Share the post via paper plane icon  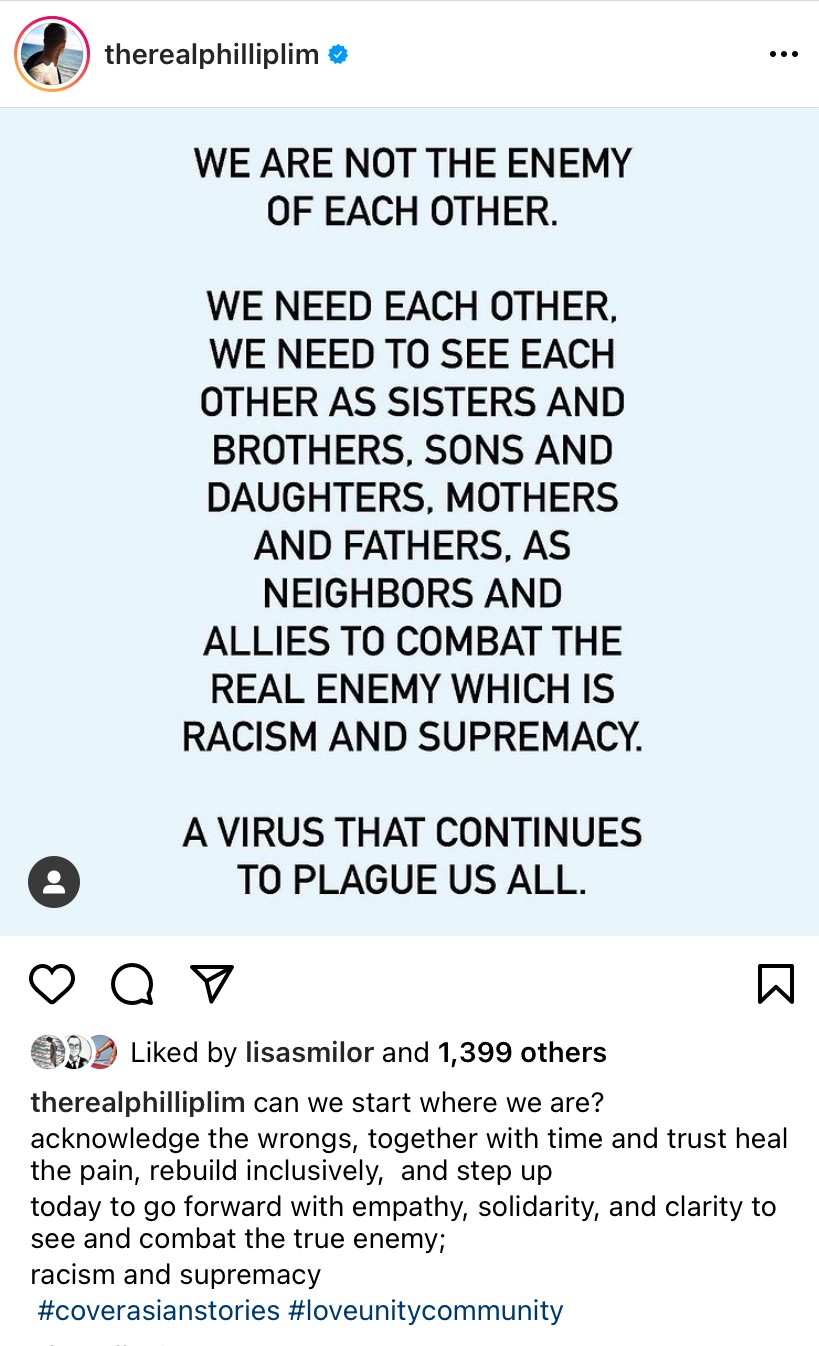click(212, 984)
